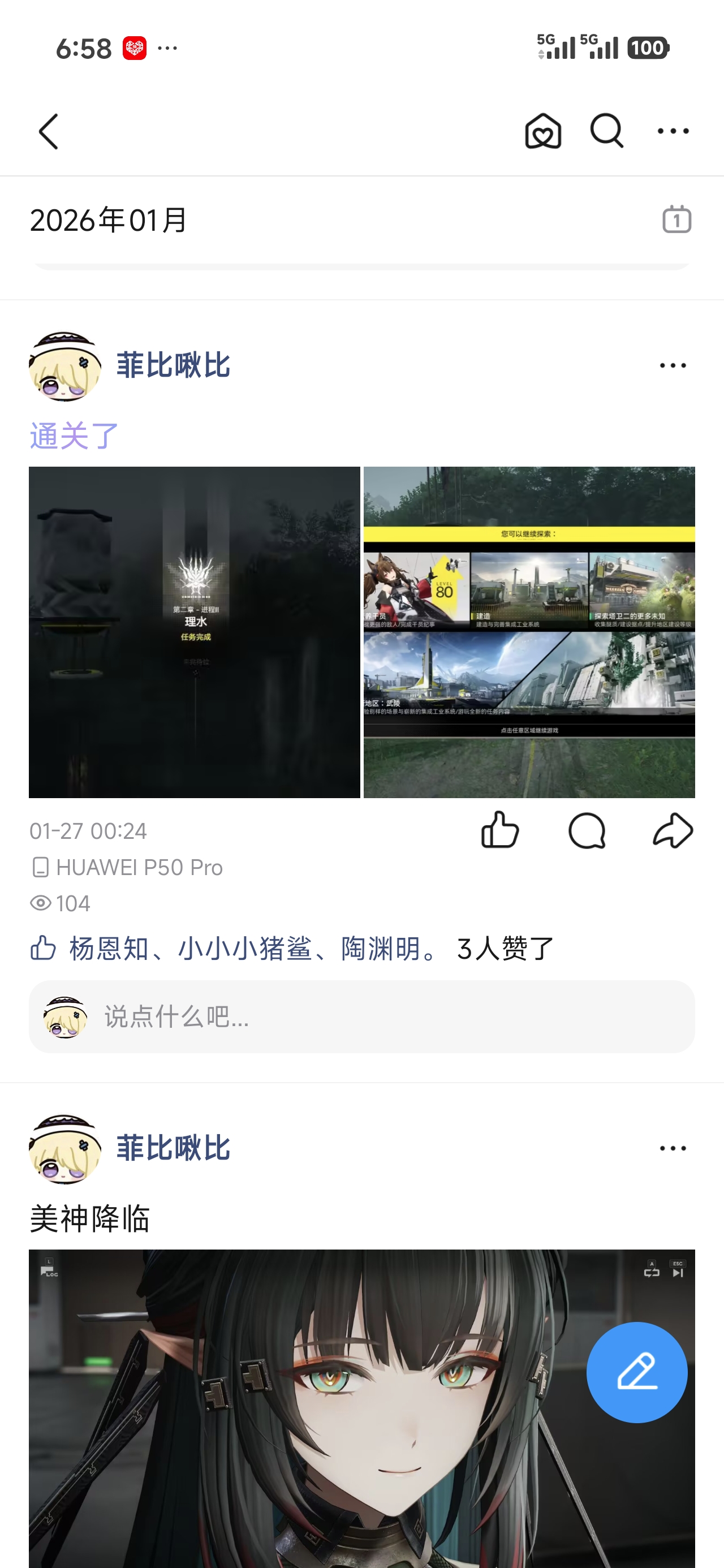Open the 理水 任务完成 screenshot
Viewport: 724px width, 1568px height.
coord(194,632)
